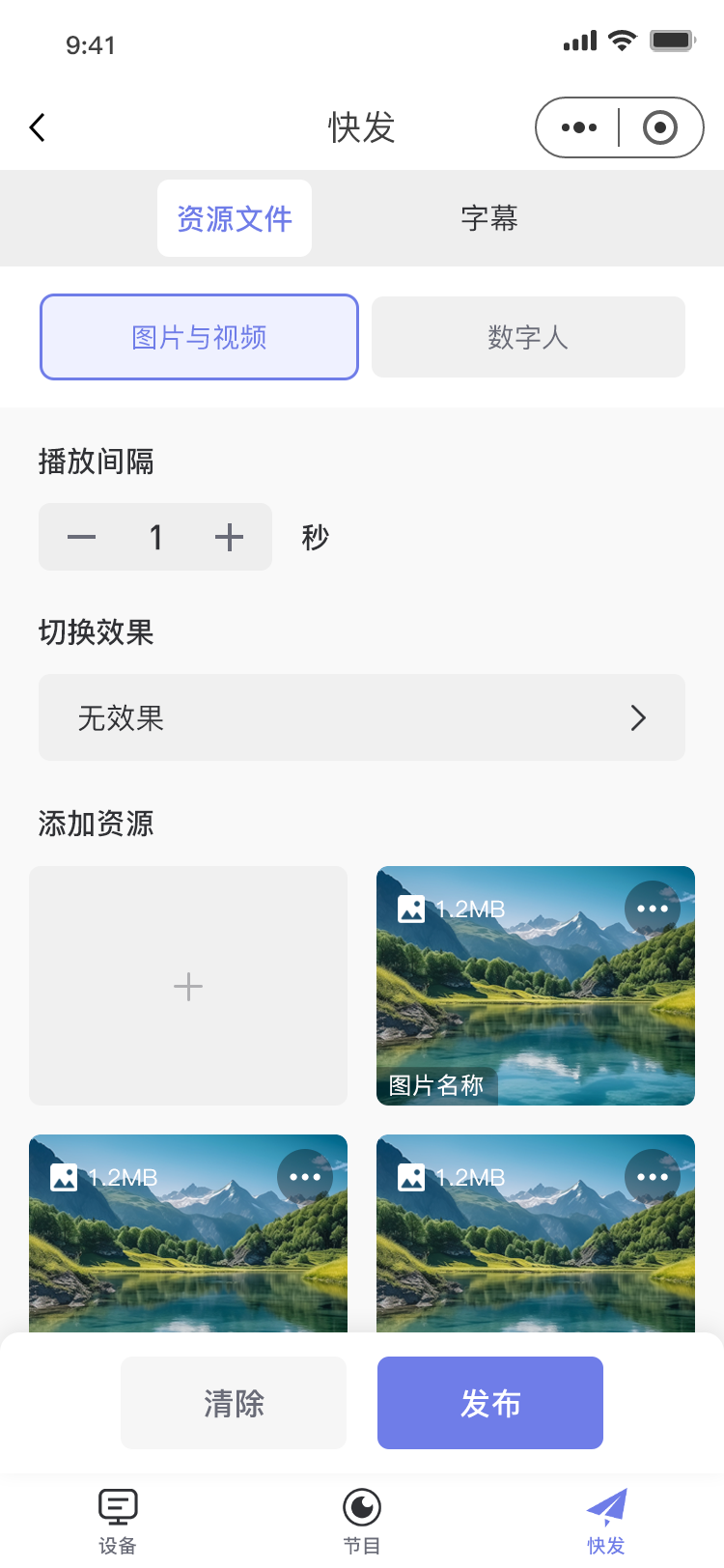Open options menu on the 图片名称 image
This screenshot has width=724, height=1568.
[x=653, y=909]
